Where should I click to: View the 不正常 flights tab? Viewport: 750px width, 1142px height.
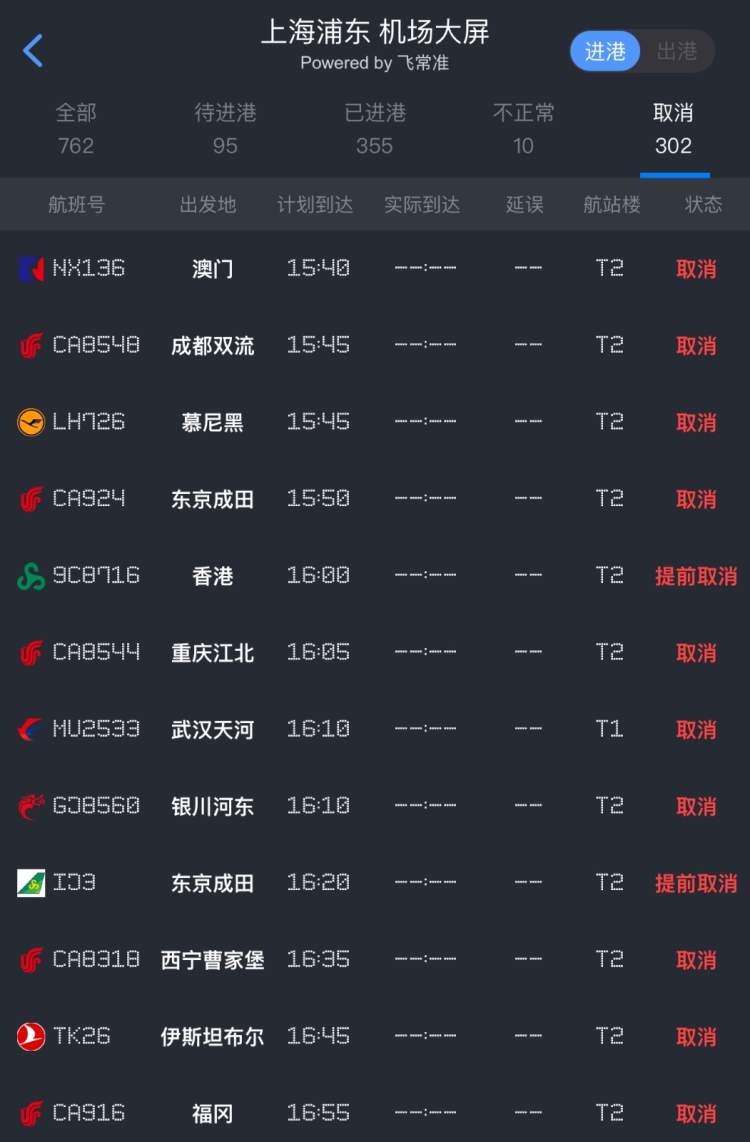[523, 129]
